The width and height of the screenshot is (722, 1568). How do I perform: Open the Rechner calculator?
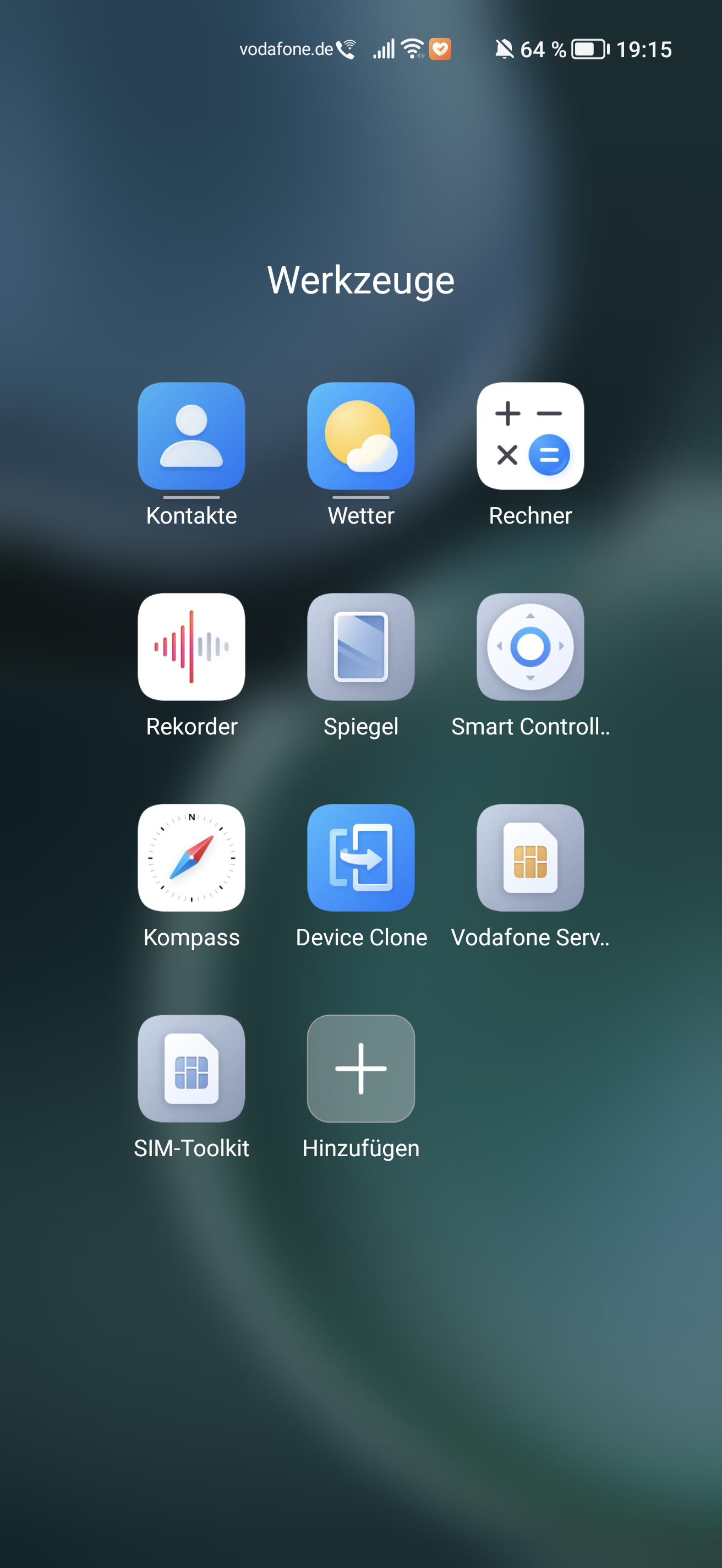coord(530,436)
